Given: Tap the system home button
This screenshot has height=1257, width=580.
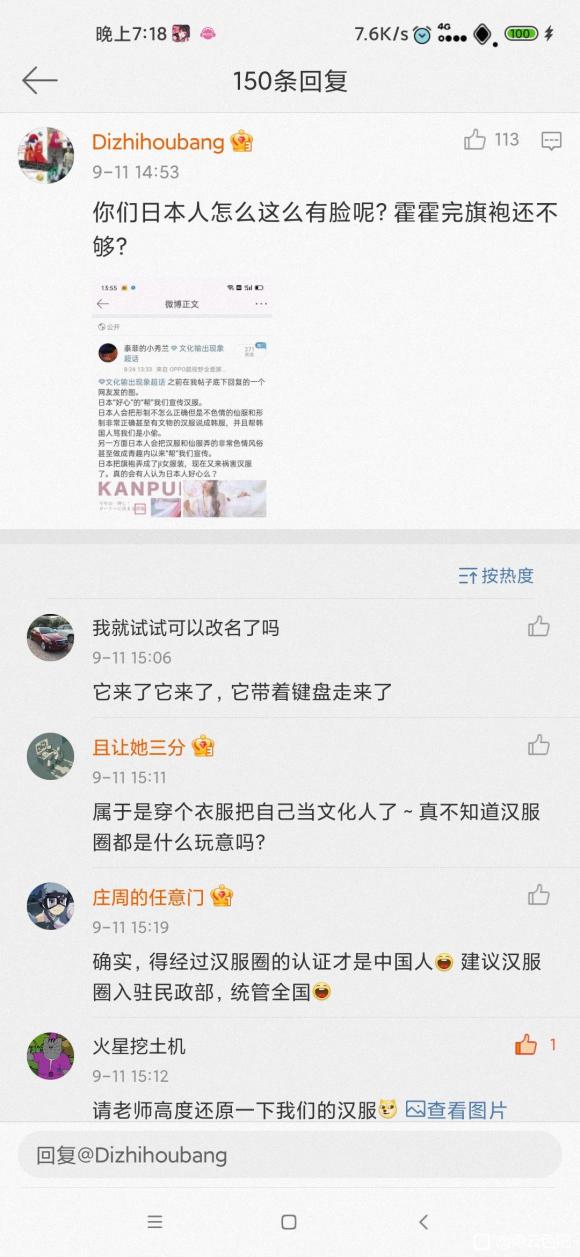Looking at the screenshot, I should click(289, 1222).
